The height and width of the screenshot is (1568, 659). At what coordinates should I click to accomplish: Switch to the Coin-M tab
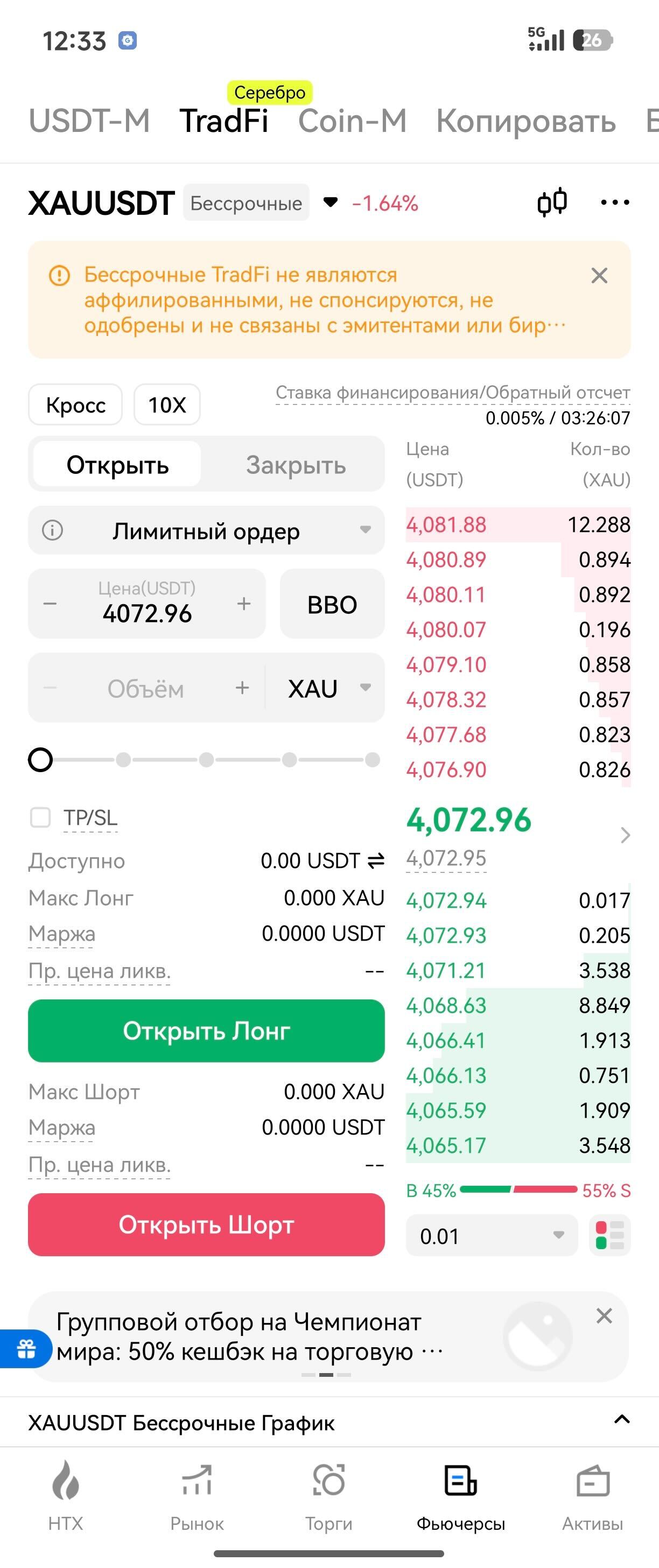coord(352,121)
